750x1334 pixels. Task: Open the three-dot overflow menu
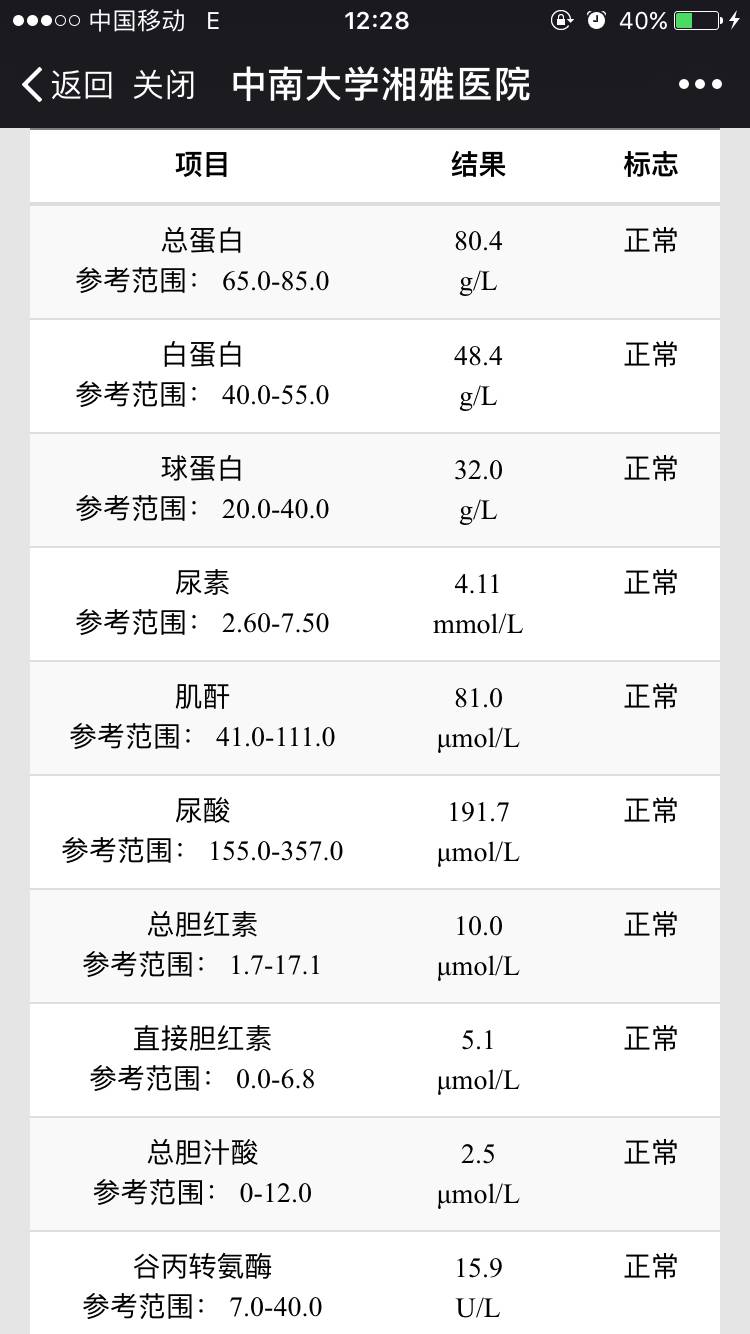click(x=699, y=85)
